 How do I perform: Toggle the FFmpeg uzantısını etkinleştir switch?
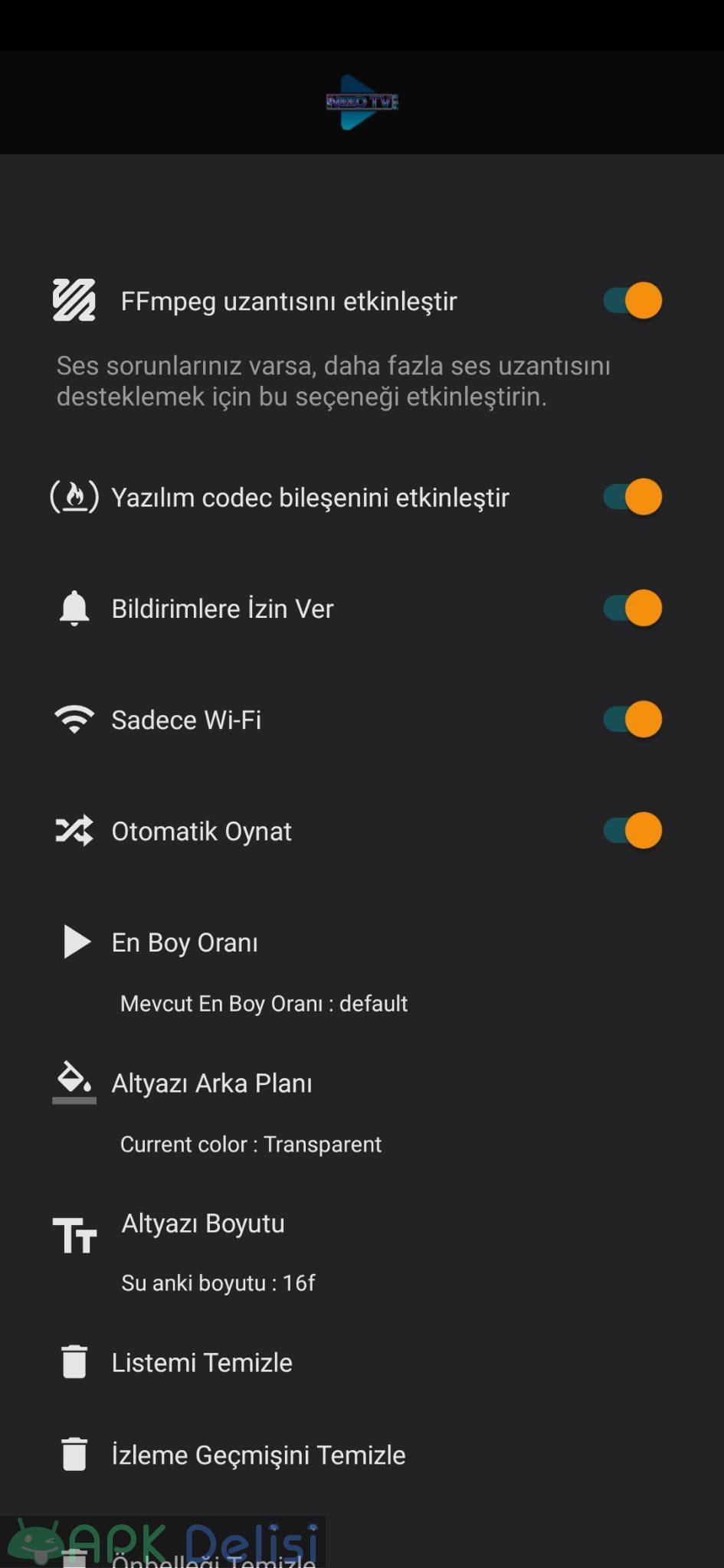pos(633,301)
